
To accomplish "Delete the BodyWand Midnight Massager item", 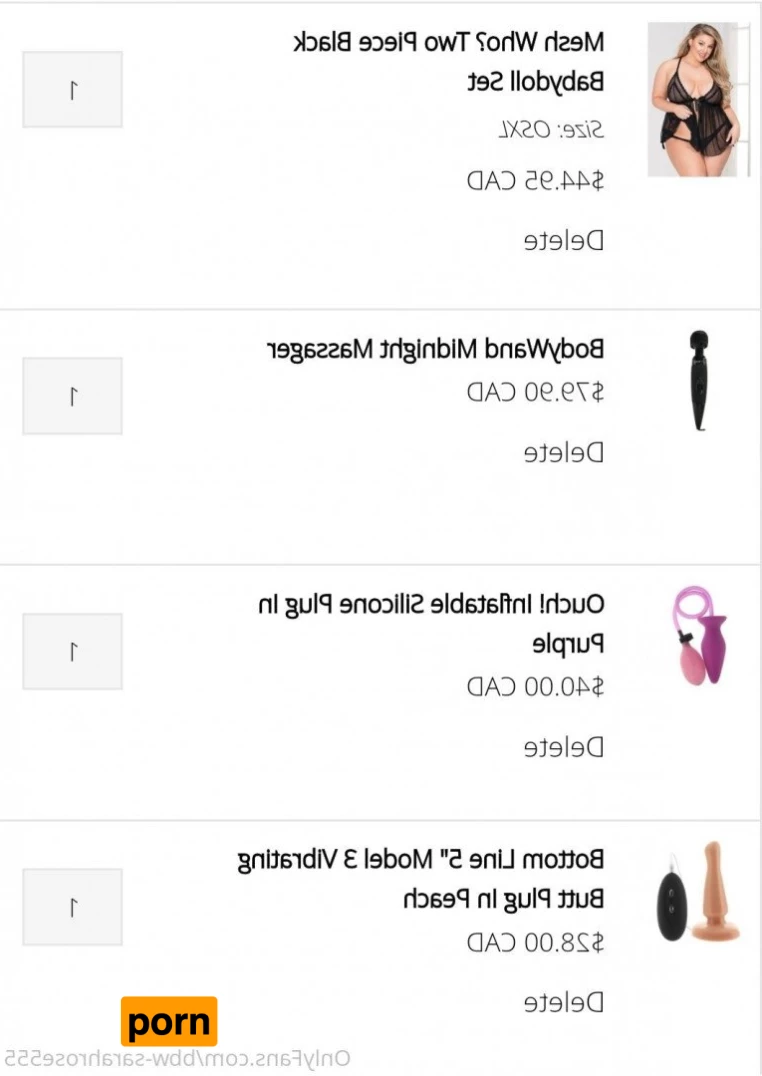I will pos(564,453).
